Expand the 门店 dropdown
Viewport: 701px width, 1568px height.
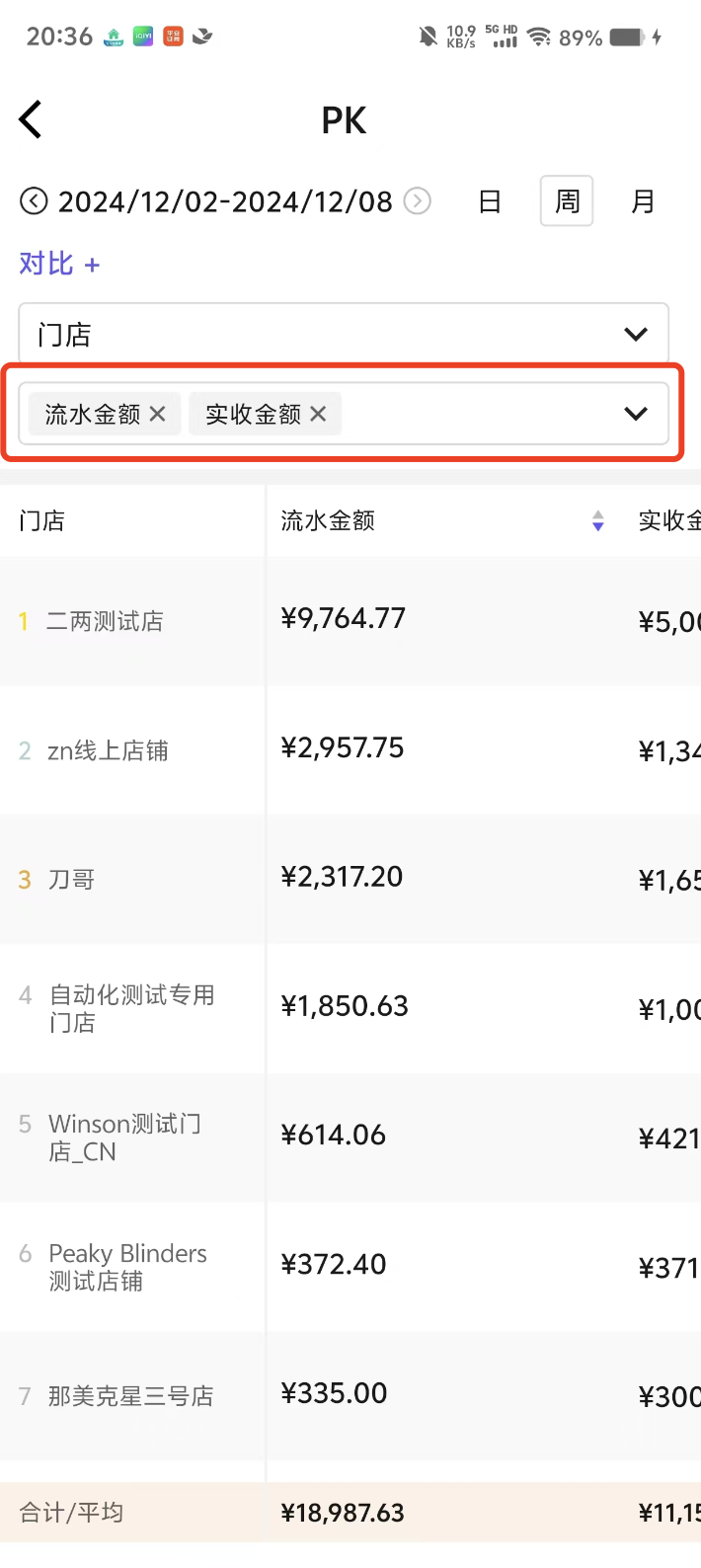coord(344,334)
